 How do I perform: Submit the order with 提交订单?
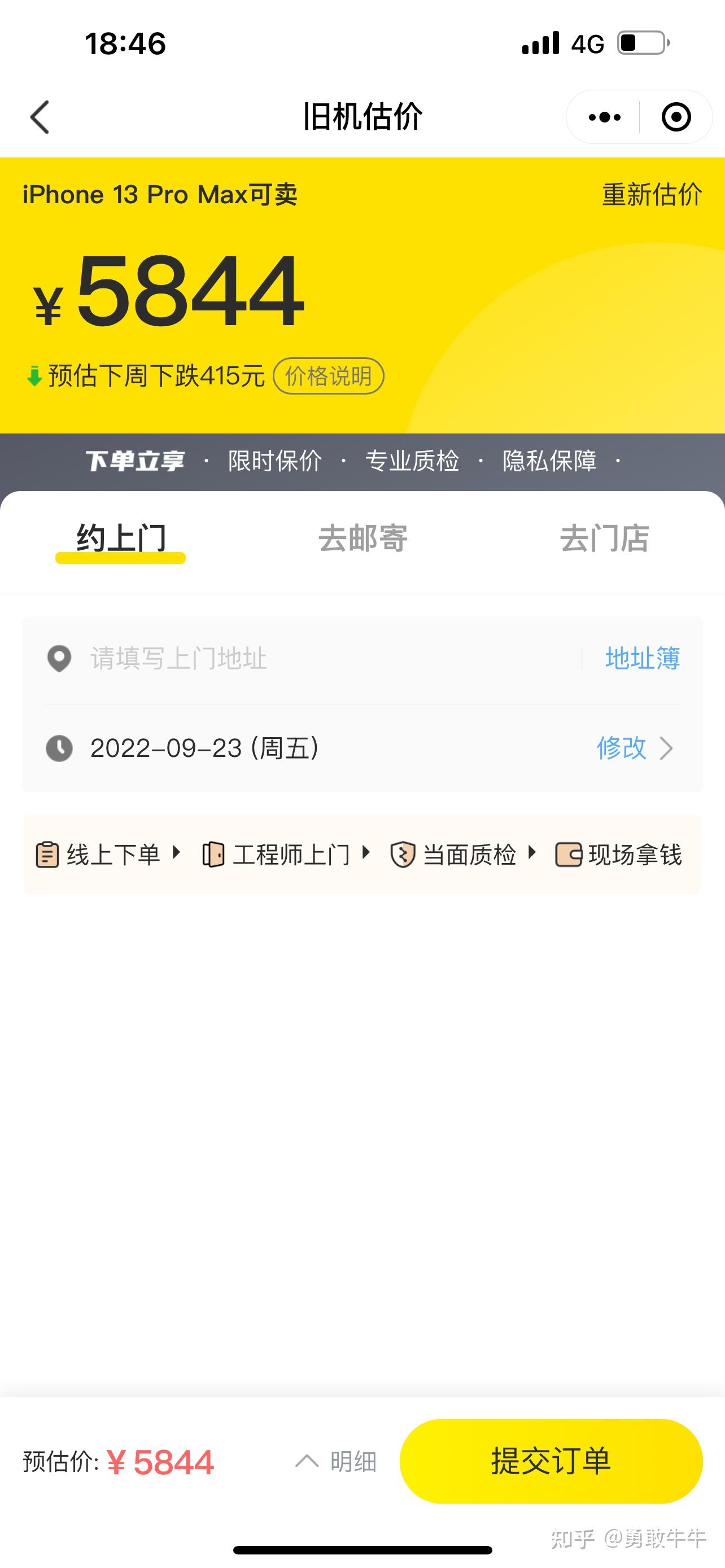tap(551, 1461)
